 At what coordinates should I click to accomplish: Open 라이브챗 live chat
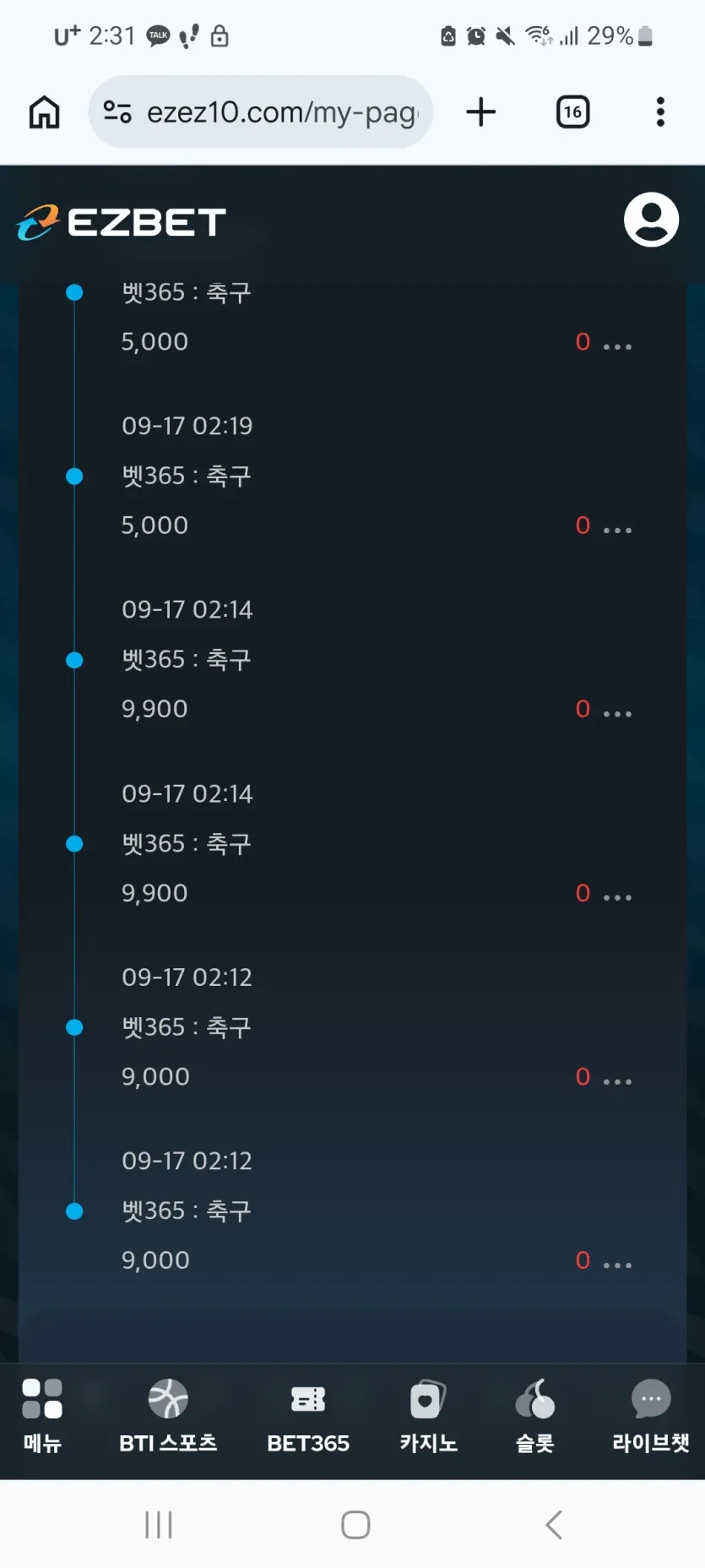pos(651,1416)
